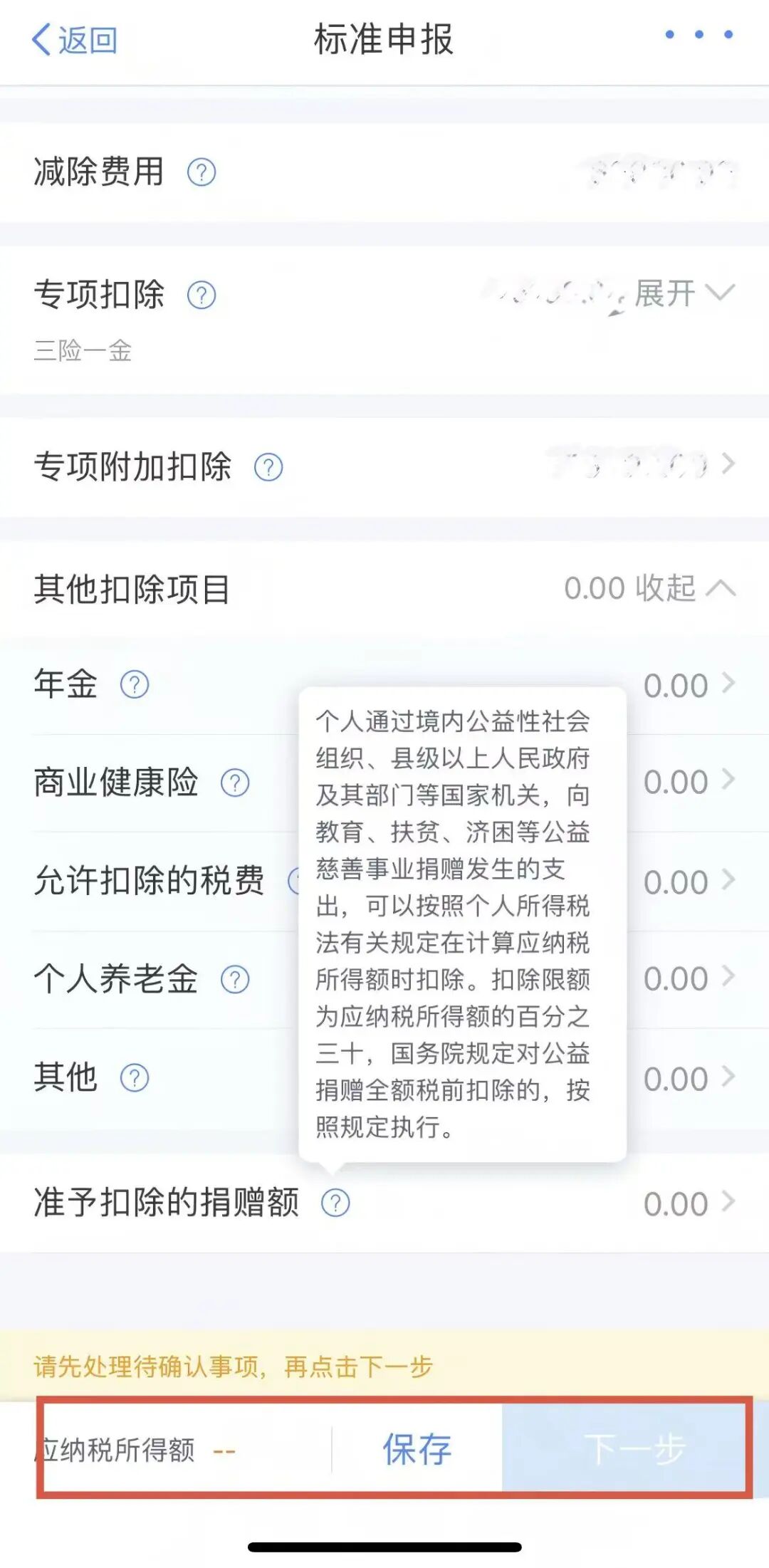Open the 个人养老金 row
Viewport: 769px width, 1568px height.
coord(384,979)
